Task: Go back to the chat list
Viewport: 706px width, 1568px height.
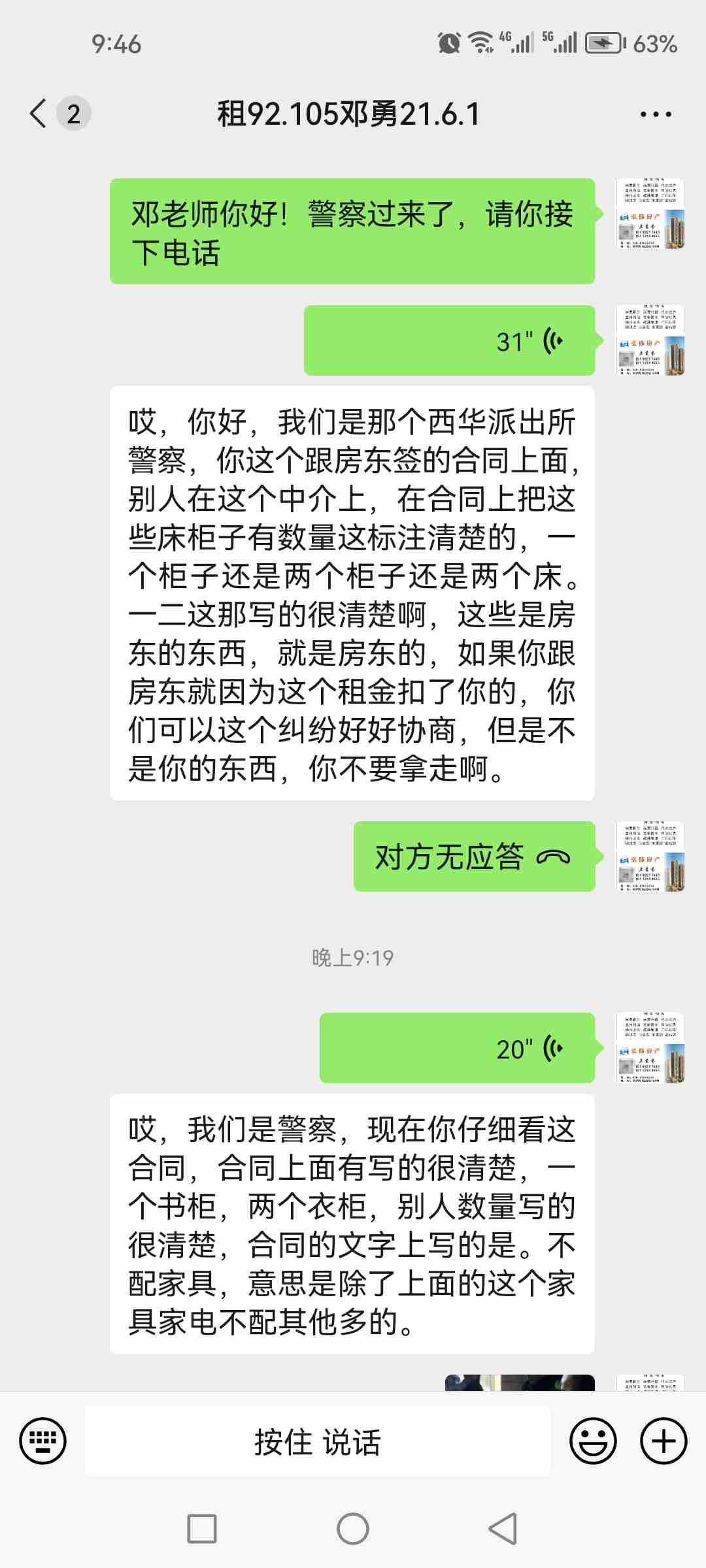Action: (39, 114)
